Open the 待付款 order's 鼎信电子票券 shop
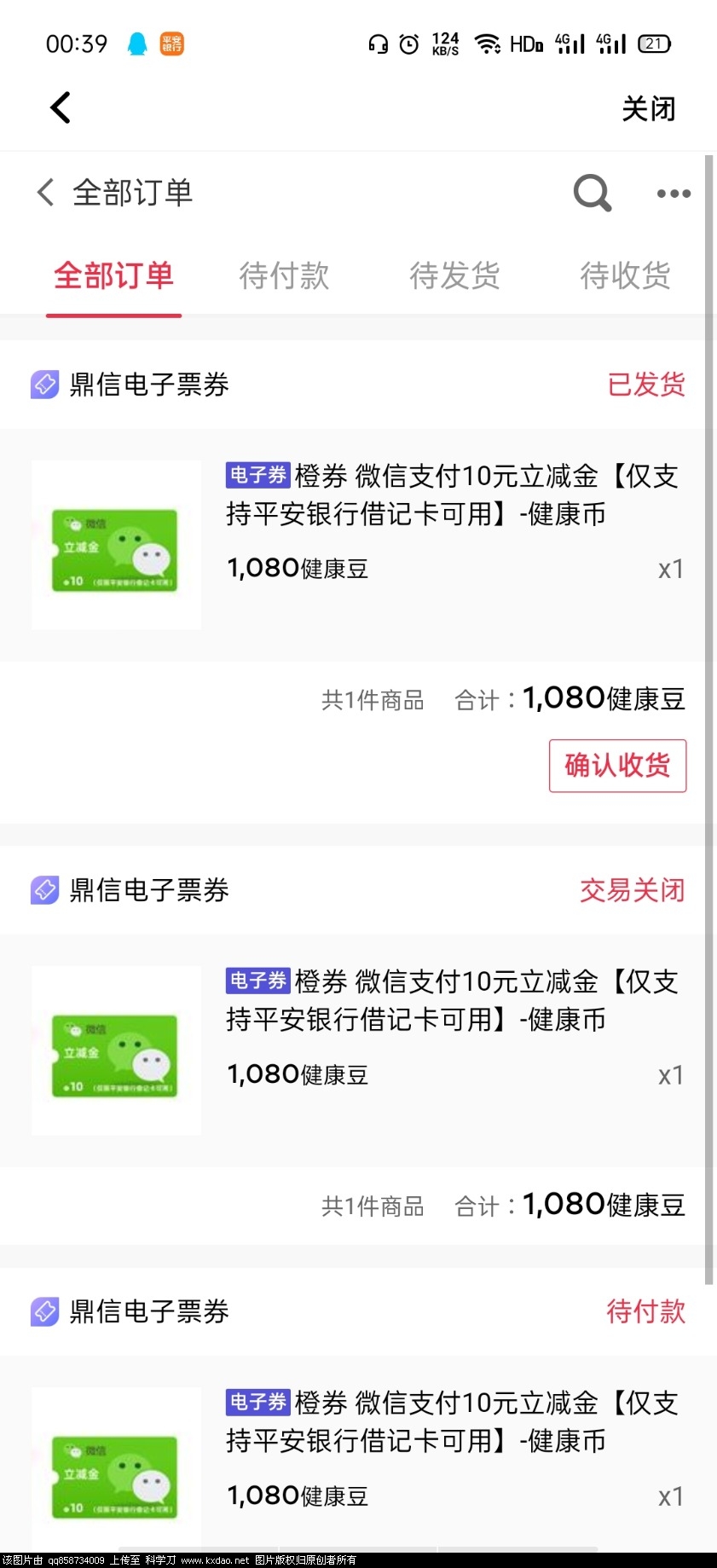Viewport: 717px width, 1568px height. tap(148, 1311)
